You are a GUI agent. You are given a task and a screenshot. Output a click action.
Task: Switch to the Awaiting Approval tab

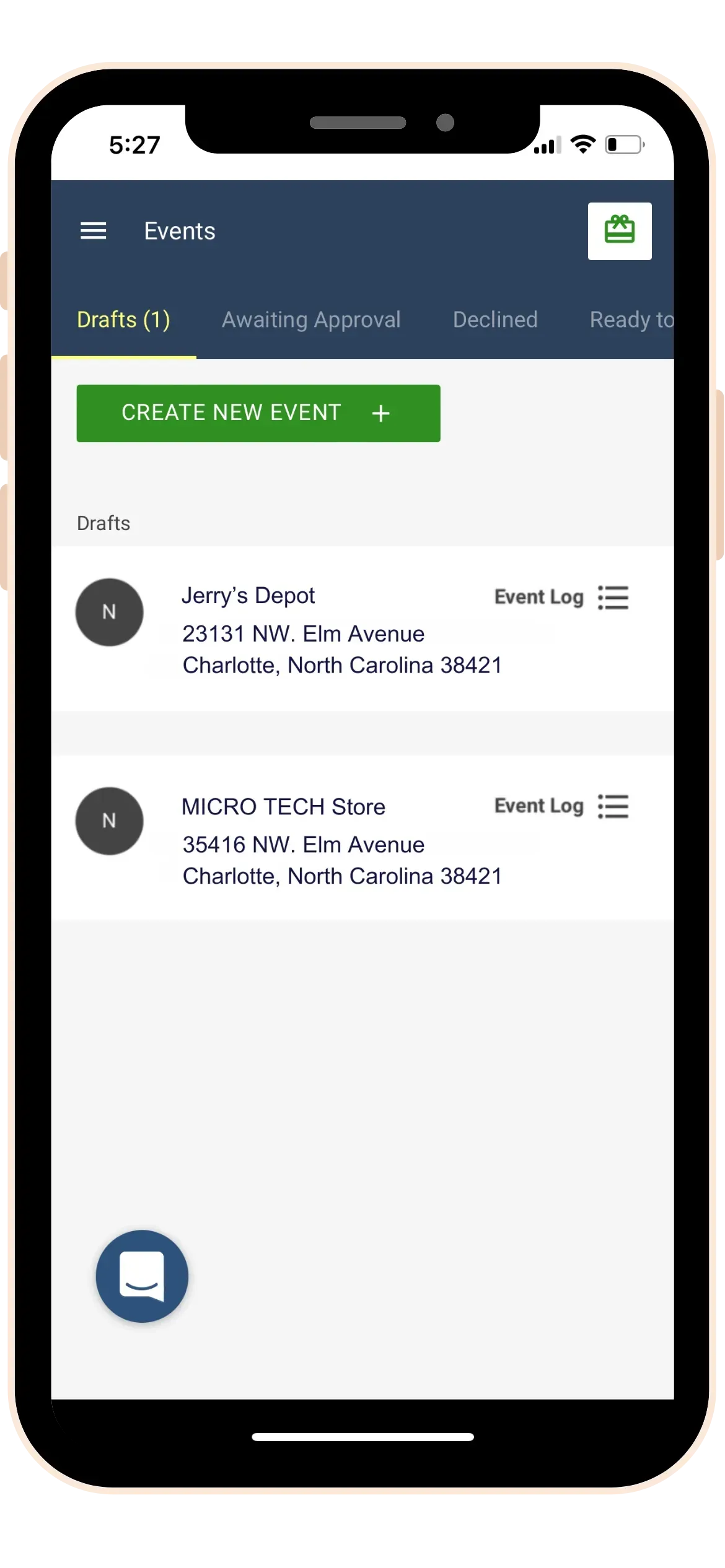(311, 320)
